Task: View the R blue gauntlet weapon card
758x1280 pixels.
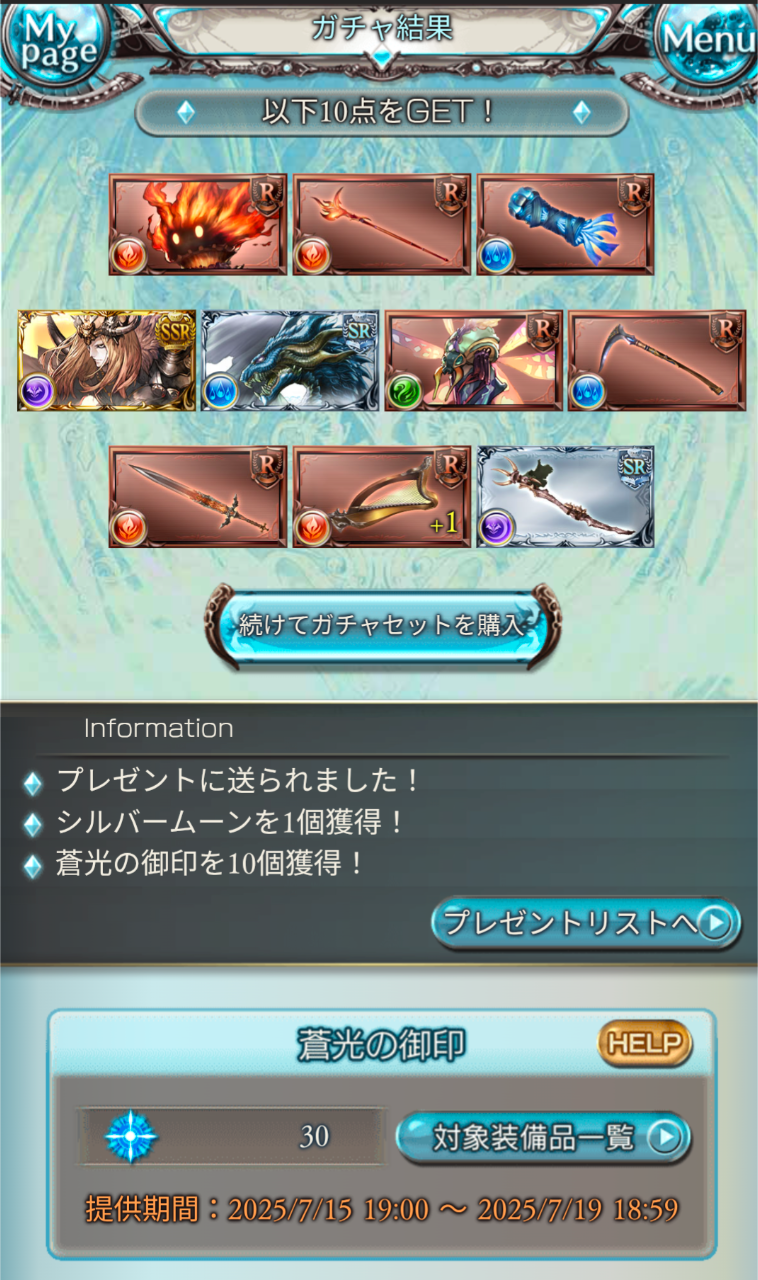Action: tap(565, 225)
